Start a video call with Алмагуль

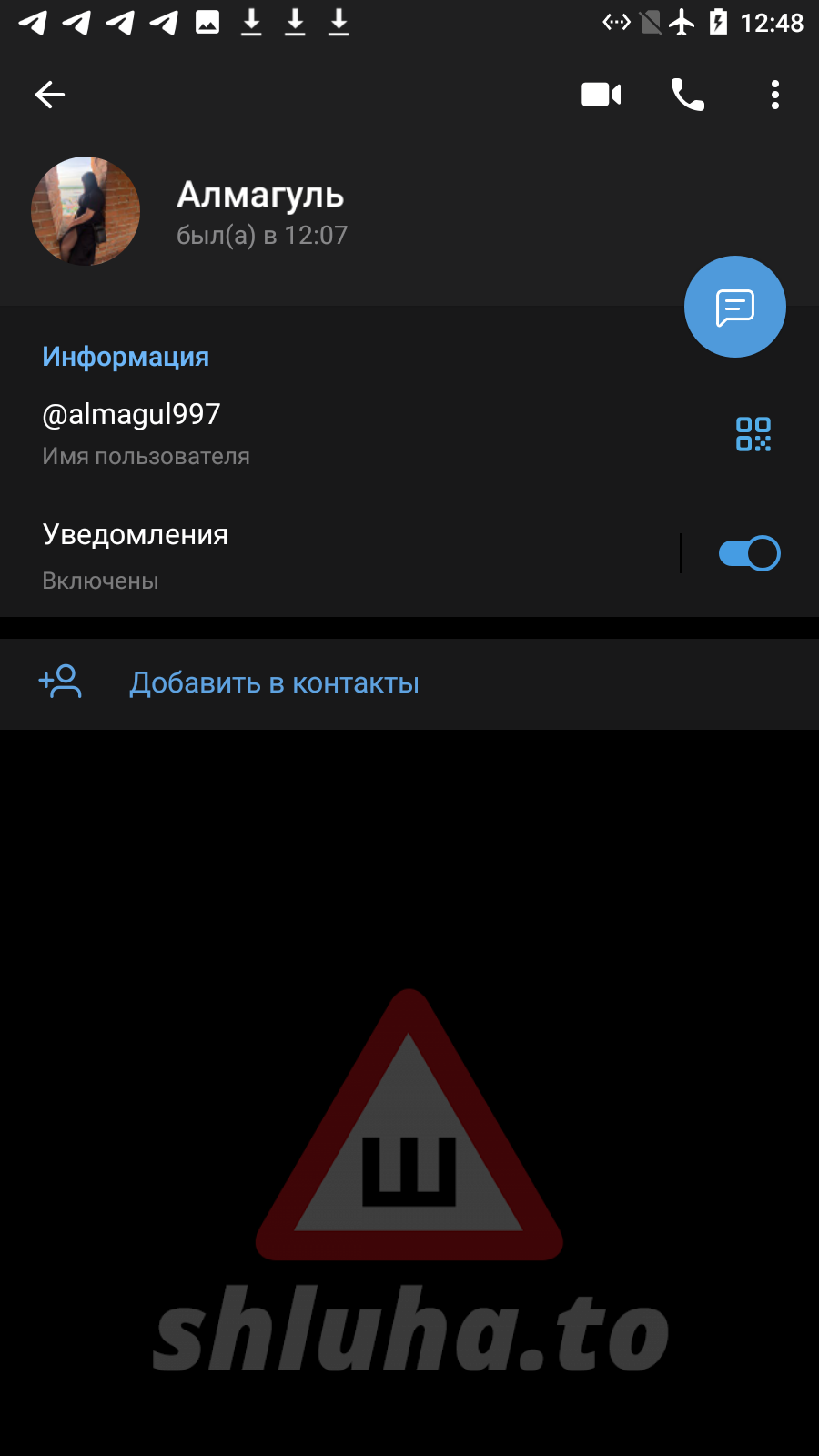pyautogui.click(x=601, y=95)
